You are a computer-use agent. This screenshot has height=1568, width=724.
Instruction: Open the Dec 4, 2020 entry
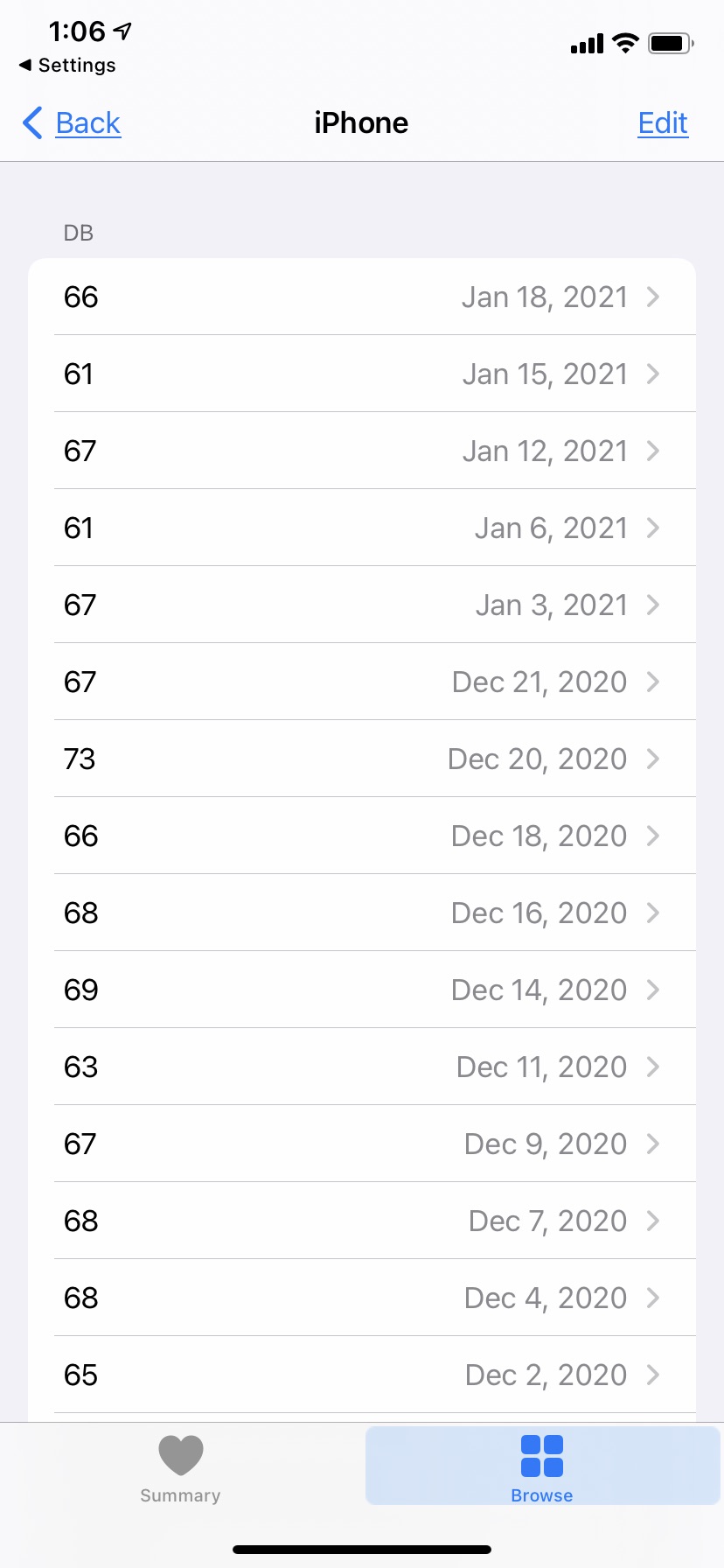tap(362, 1298)
